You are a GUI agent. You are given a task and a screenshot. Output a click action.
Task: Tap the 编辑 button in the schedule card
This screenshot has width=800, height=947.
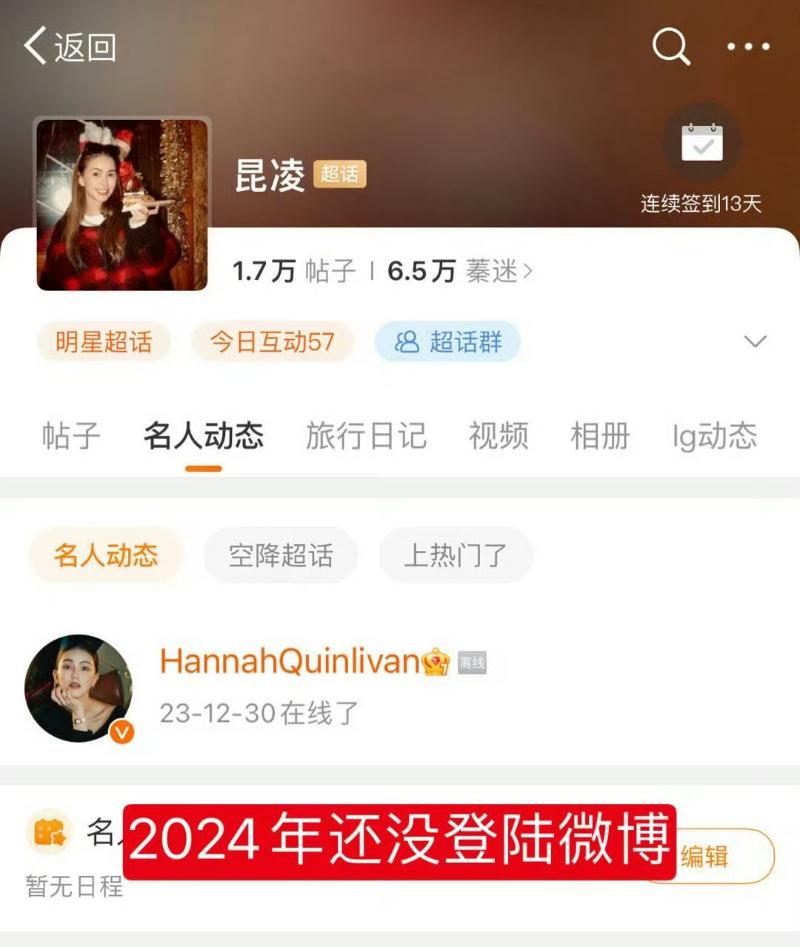716,856
